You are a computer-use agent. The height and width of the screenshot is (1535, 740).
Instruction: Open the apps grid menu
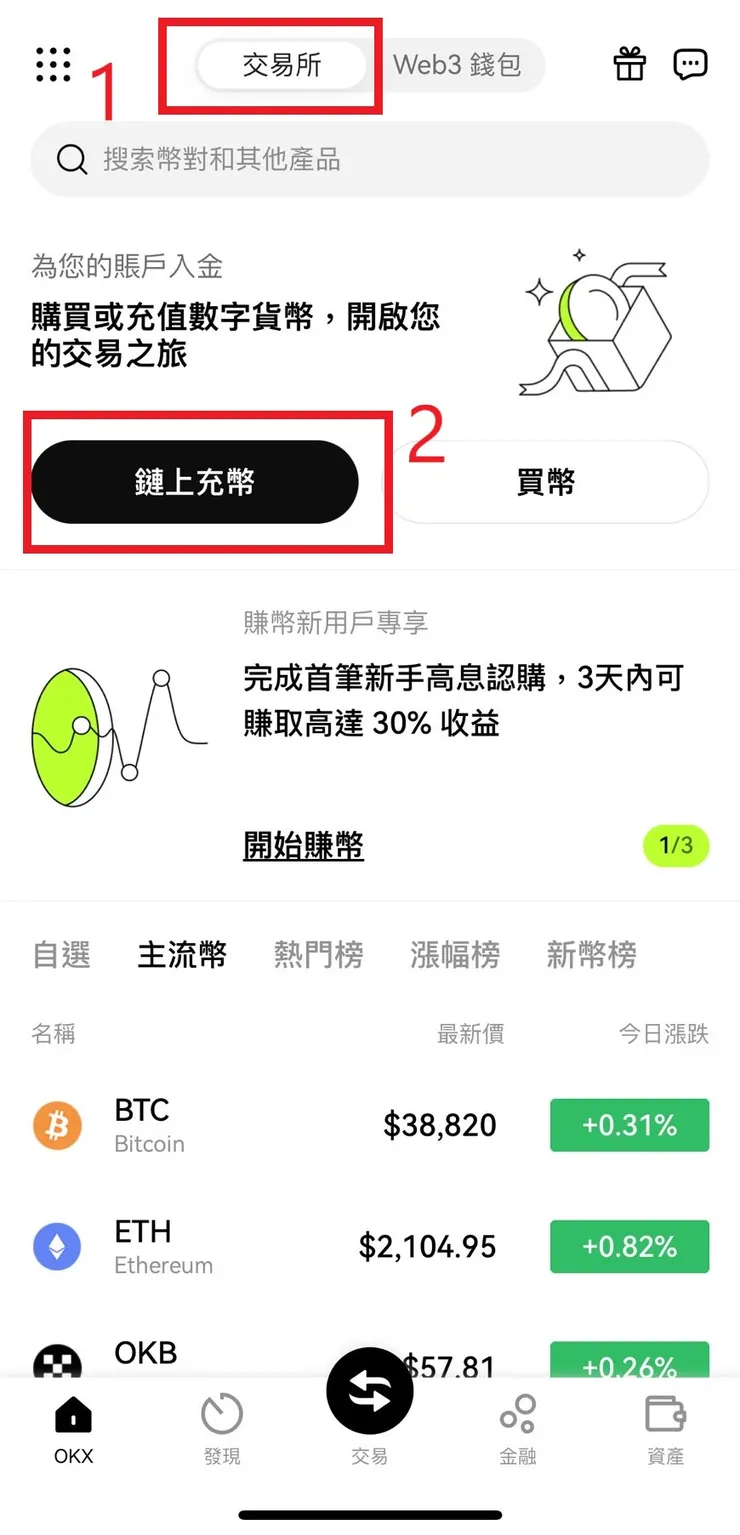(52, 63)
